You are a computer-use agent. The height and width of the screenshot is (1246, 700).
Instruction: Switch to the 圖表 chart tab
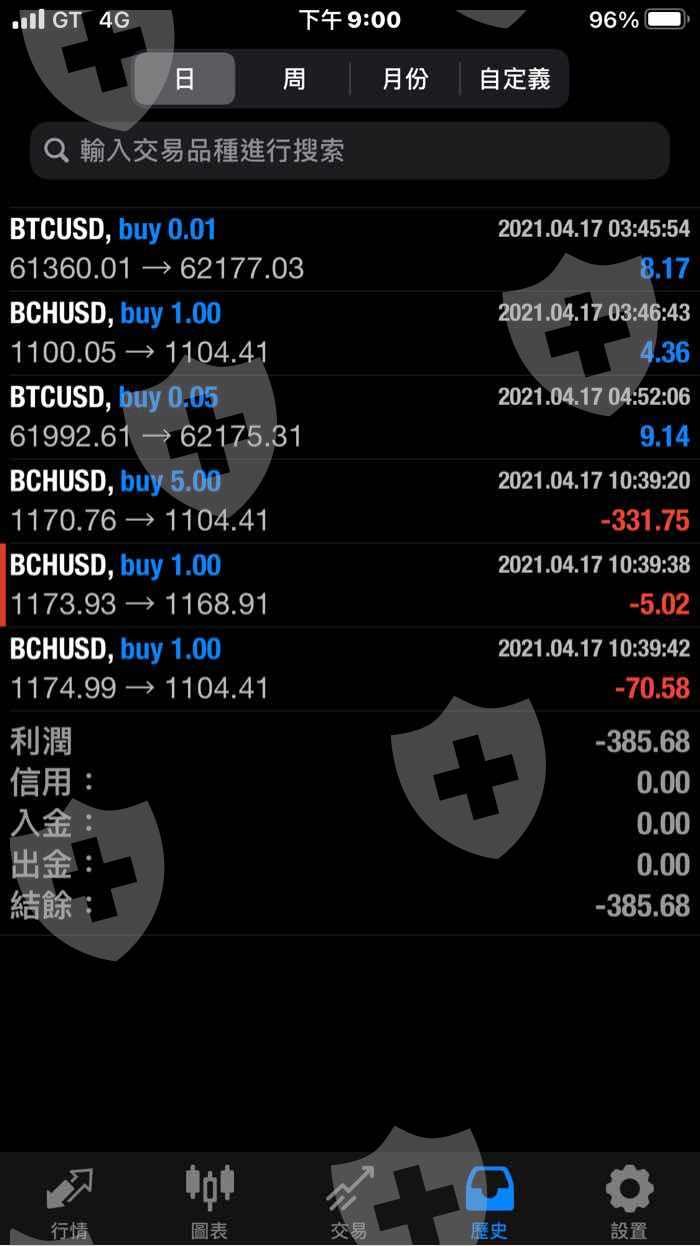tap(210, 1203)
